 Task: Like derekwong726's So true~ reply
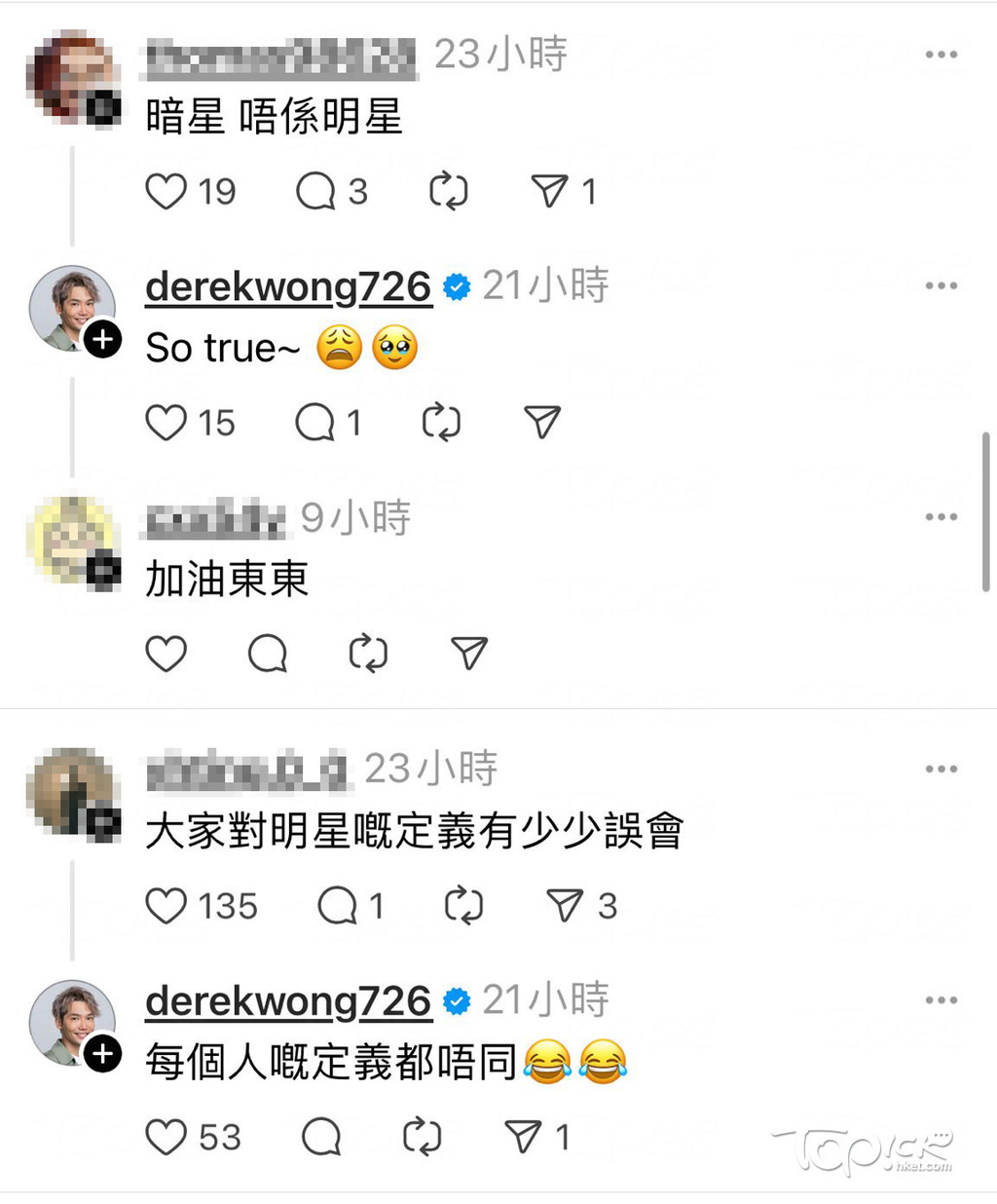click(x=166, y=422)
